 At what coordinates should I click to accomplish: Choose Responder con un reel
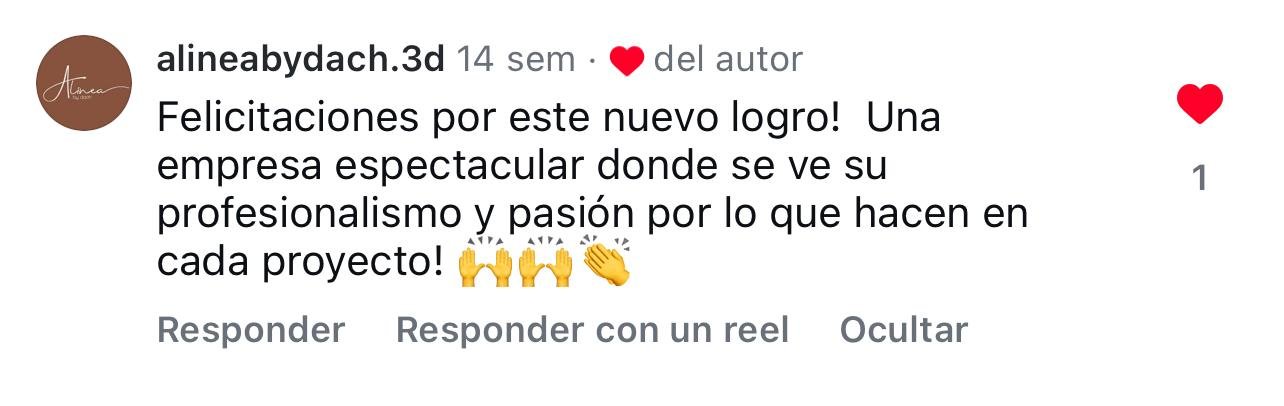592,329
